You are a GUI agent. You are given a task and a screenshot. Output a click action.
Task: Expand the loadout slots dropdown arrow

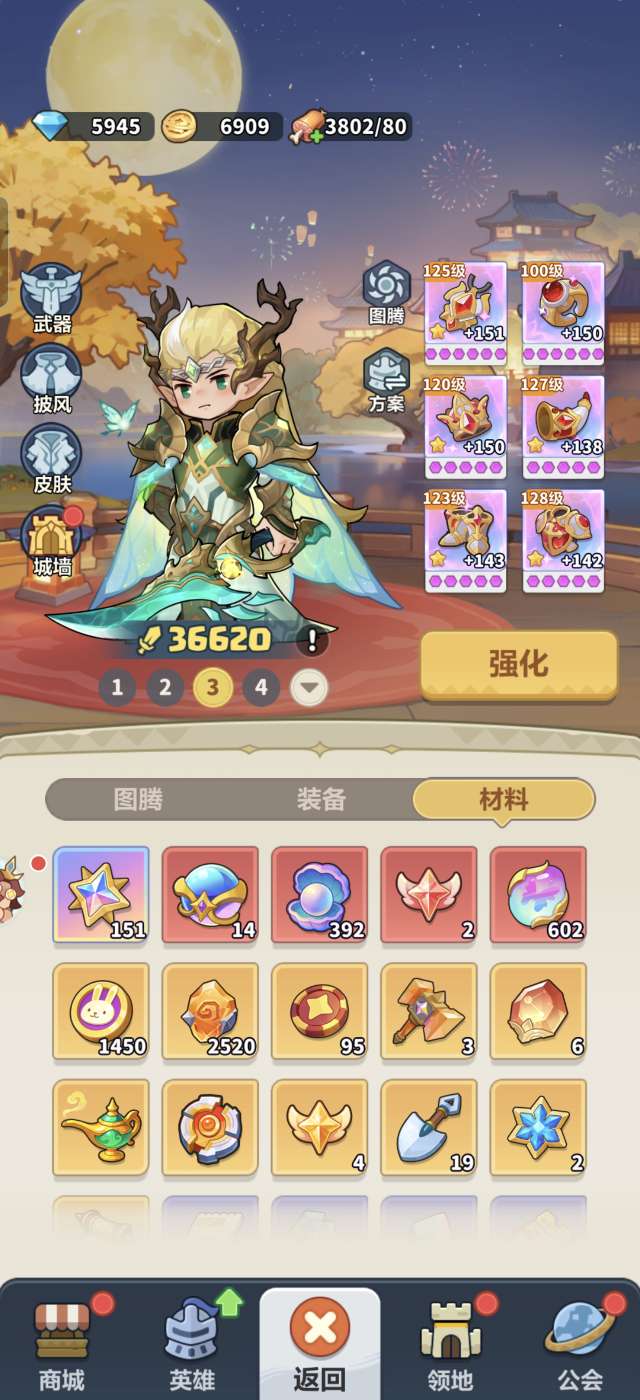(x=309, y=687)
